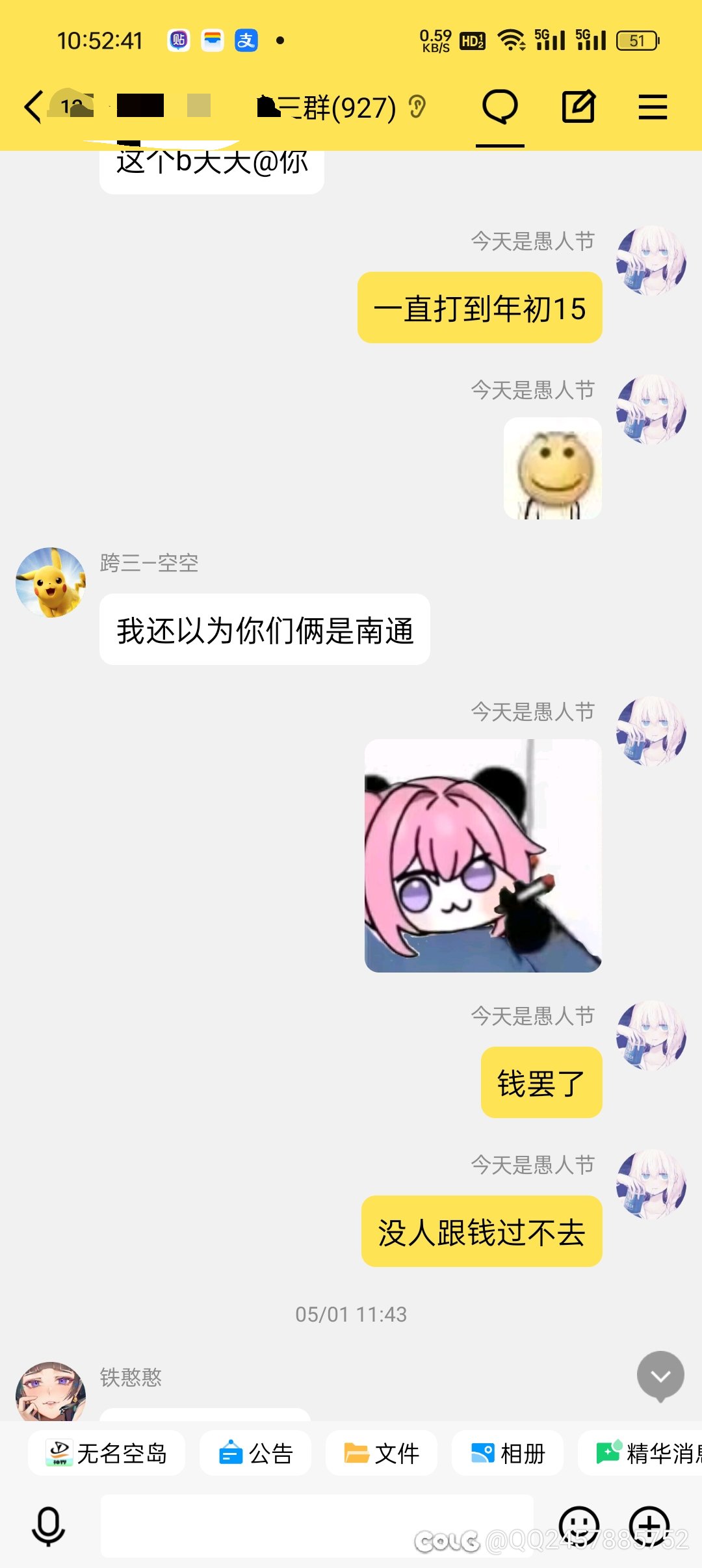Open the group menu hamburger icon
702x1568 pixels.
[x=653, y=107]
